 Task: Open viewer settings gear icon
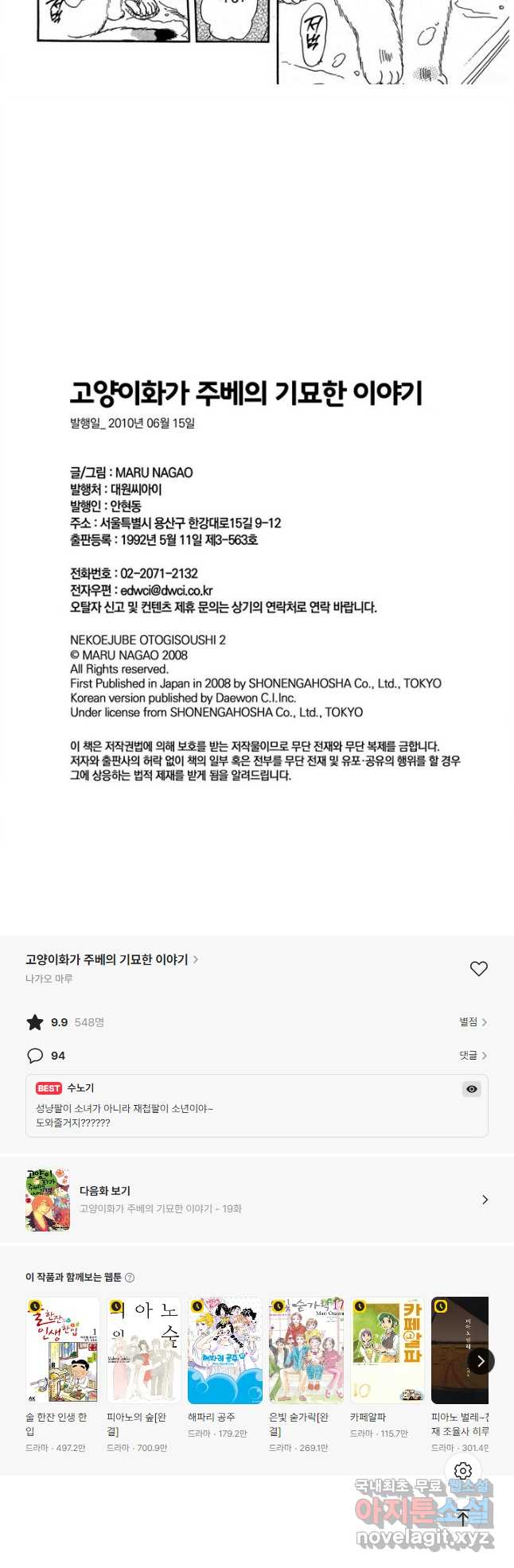coord(463,1471)
